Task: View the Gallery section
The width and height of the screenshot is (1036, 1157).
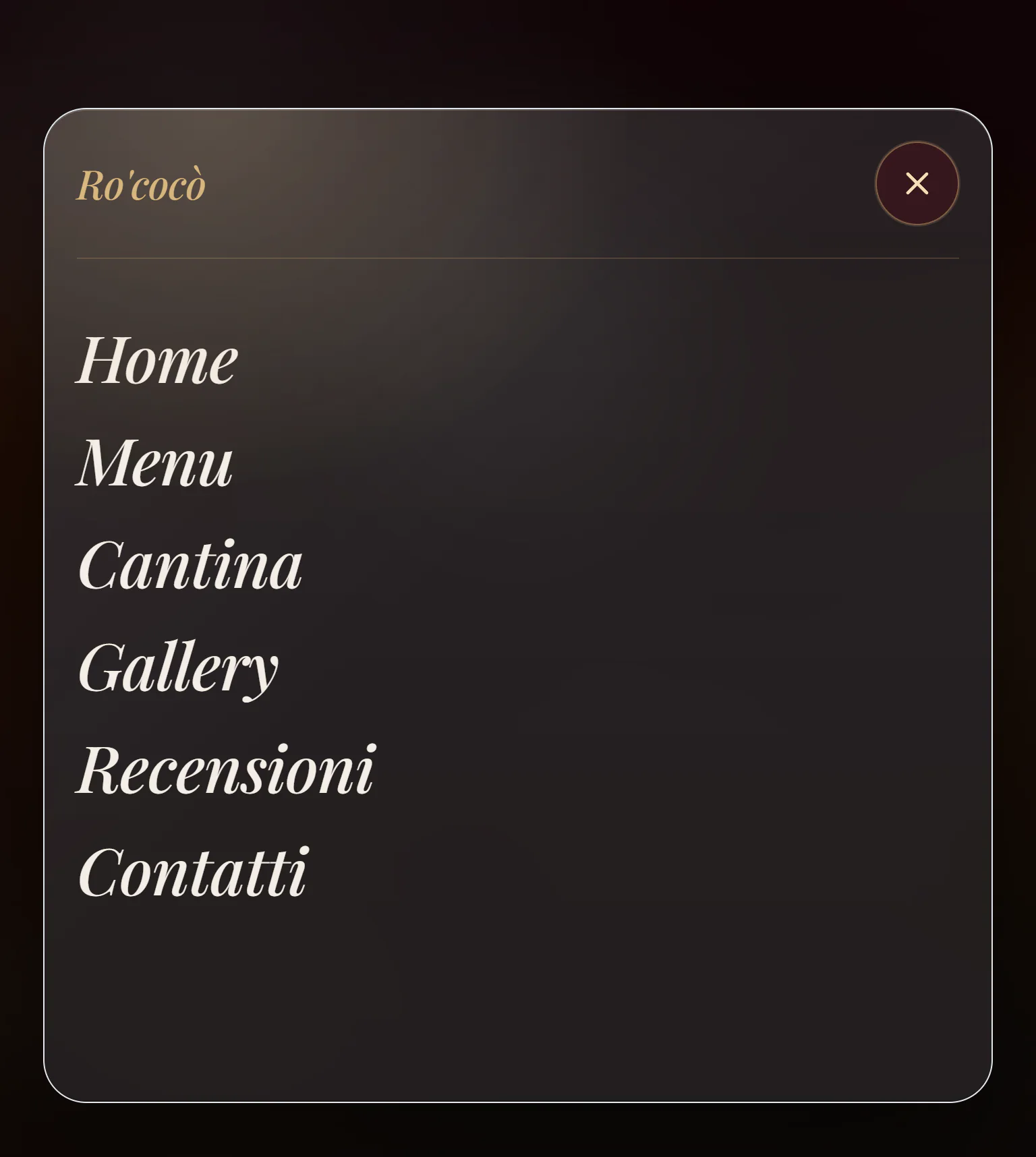Action: (x=179, y=668)
